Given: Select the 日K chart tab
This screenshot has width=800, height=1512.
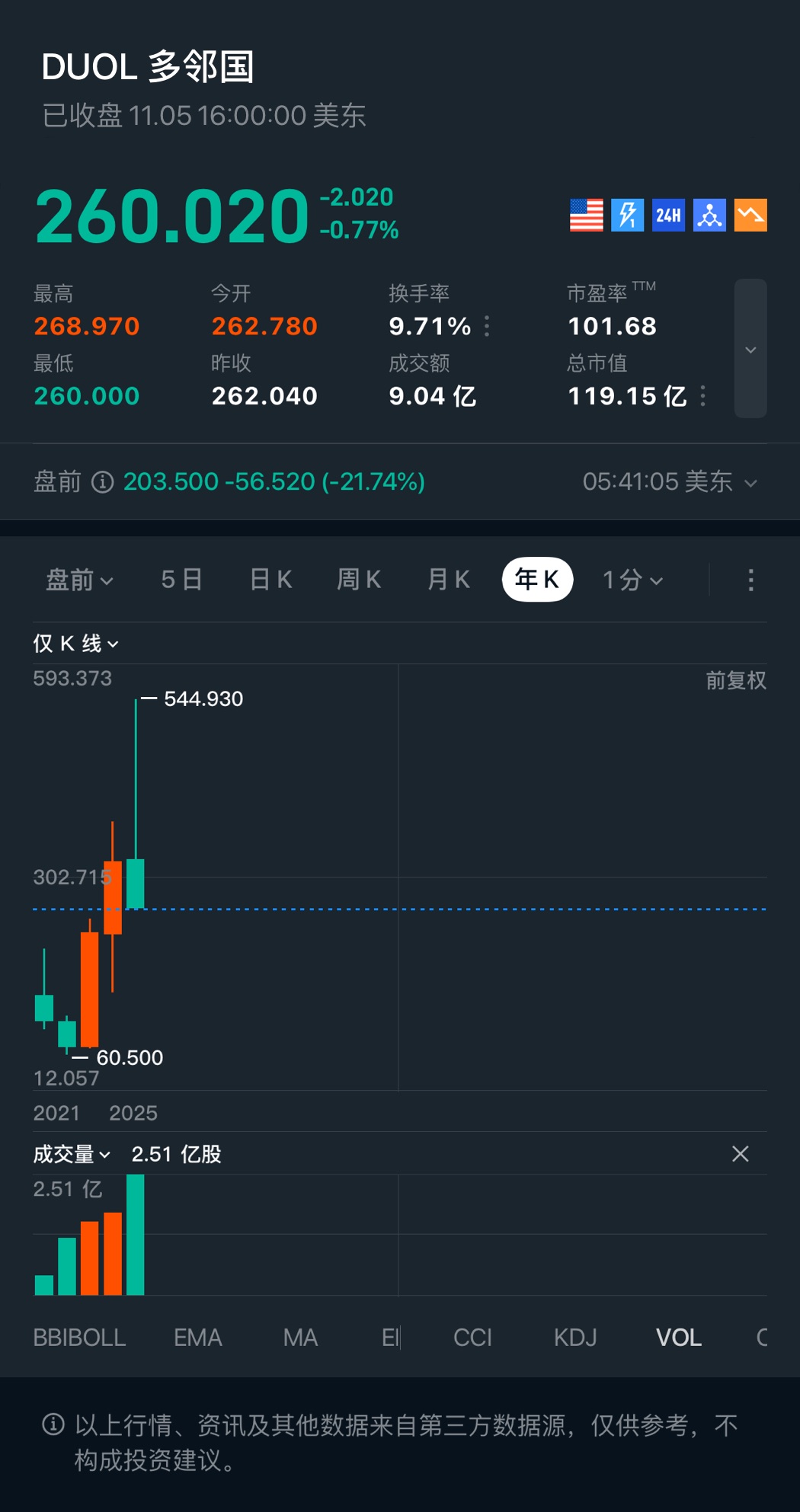Looking at the screenshot, I should (271, 580).
